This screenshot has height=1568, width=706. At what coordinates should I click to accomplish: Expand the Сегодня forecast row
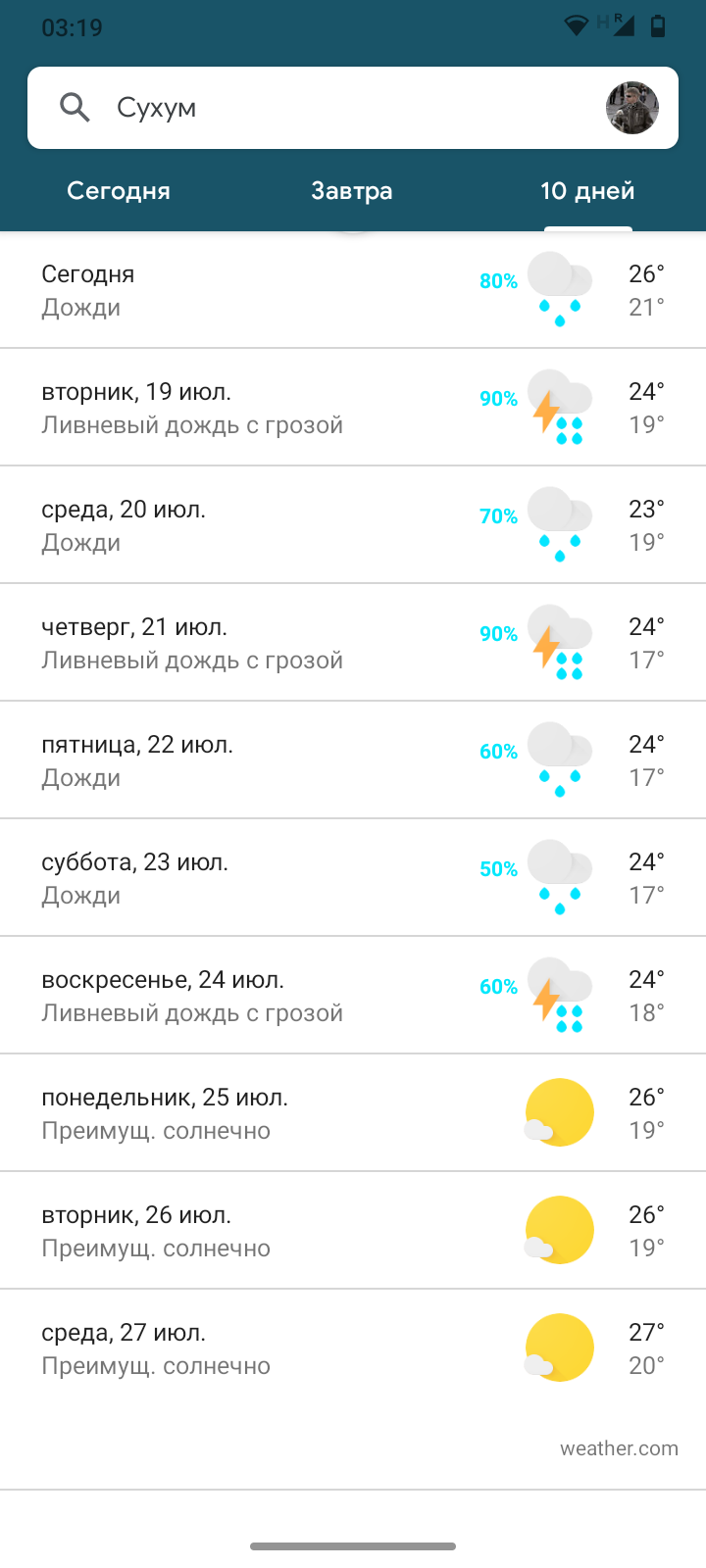(x=353, y=290)
